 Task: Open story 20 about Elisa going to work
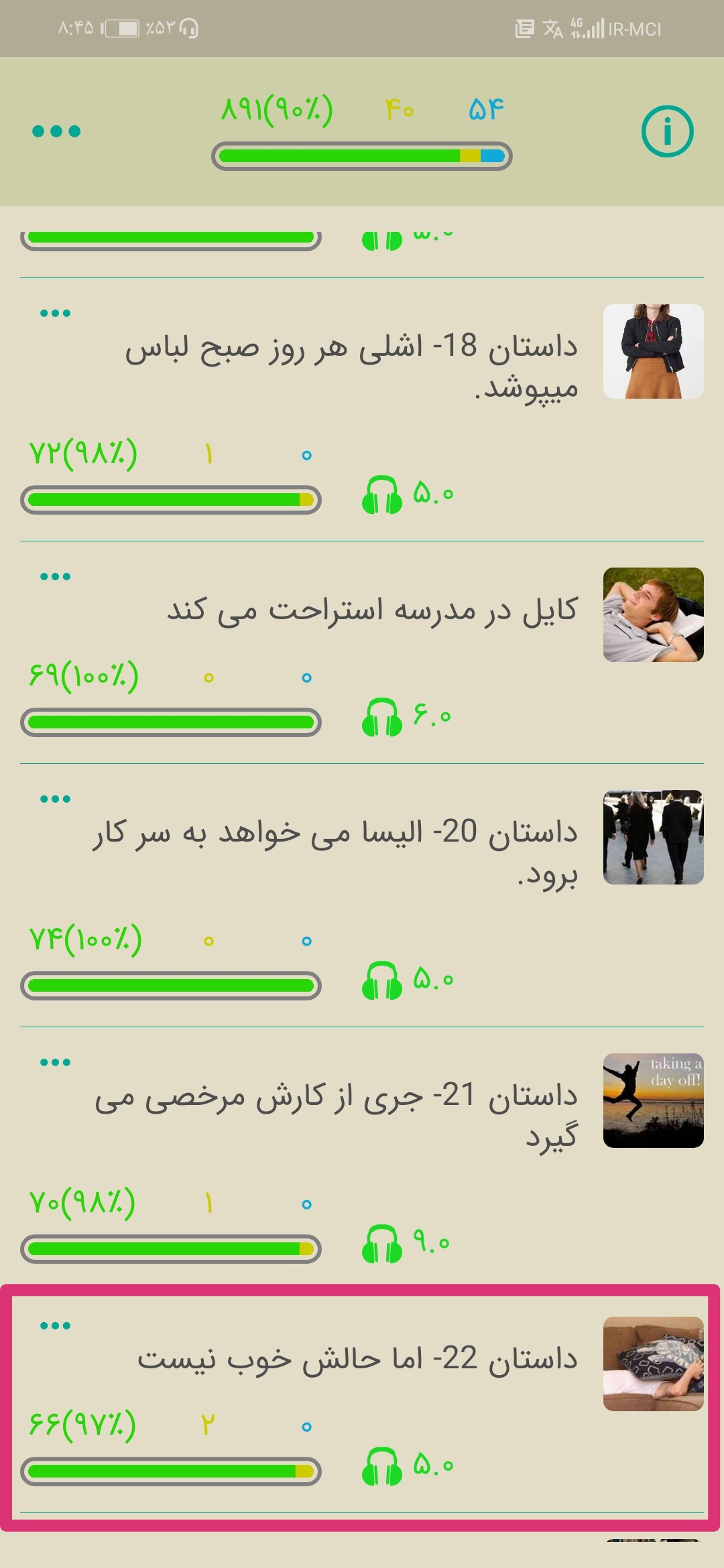[x=335, y=852]
